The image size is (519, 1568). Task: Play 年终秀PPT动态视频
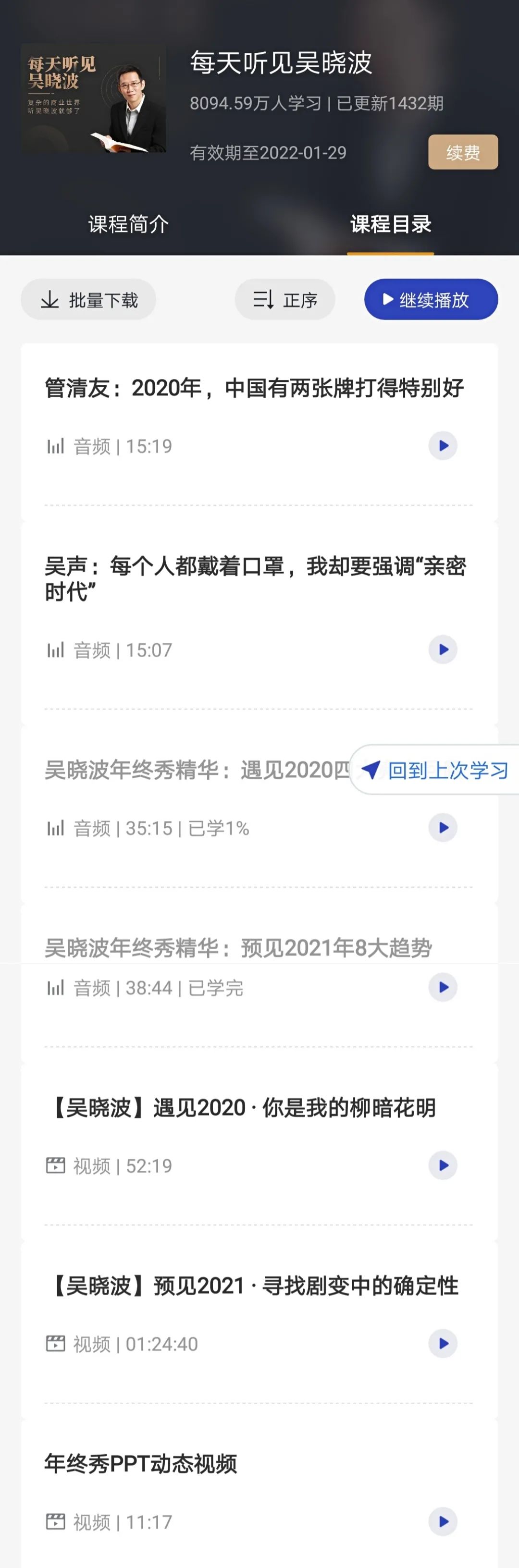[x=443, y=1521]
